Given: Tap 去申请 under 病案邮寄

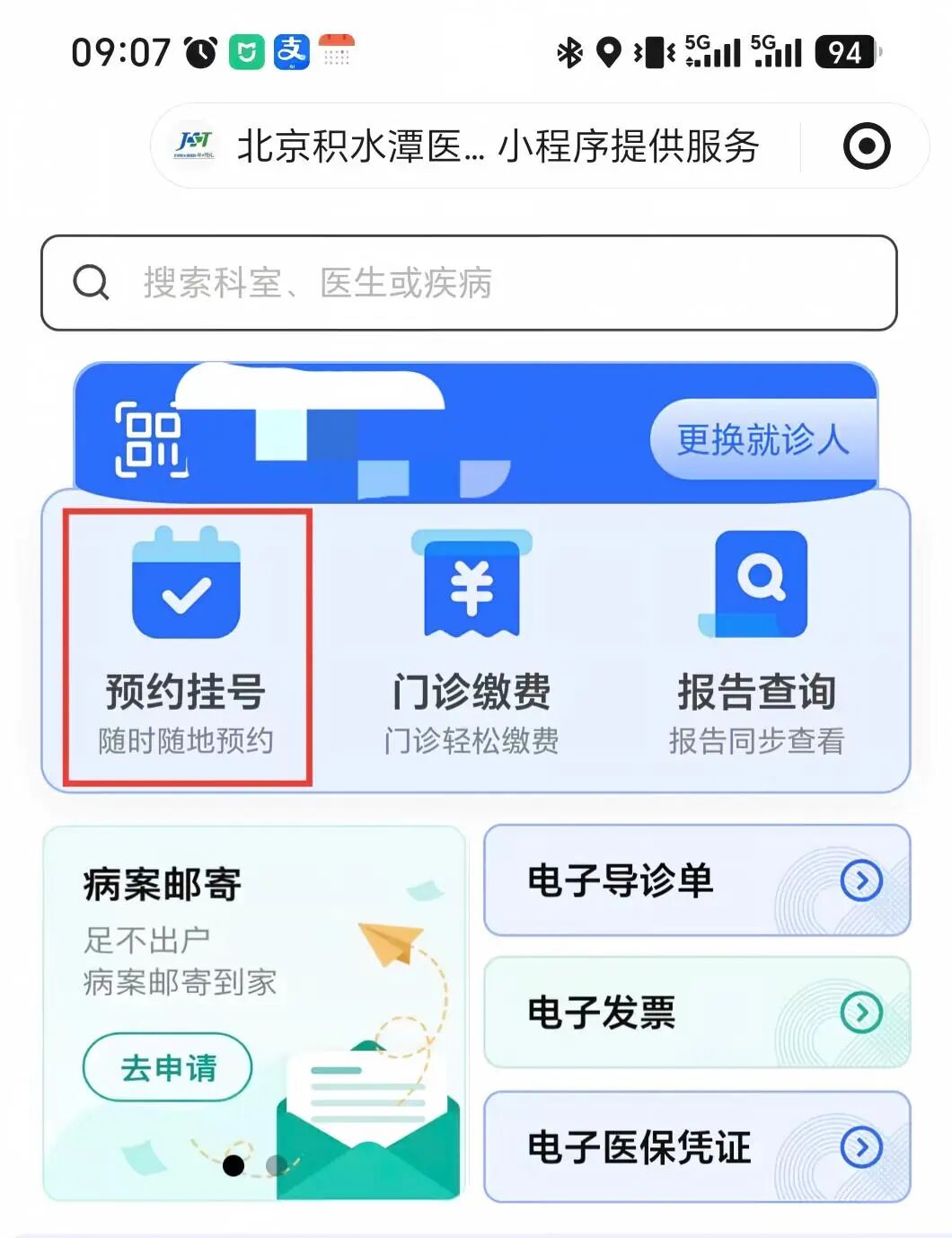Looking at the screenshot, I should point(167,1067).
